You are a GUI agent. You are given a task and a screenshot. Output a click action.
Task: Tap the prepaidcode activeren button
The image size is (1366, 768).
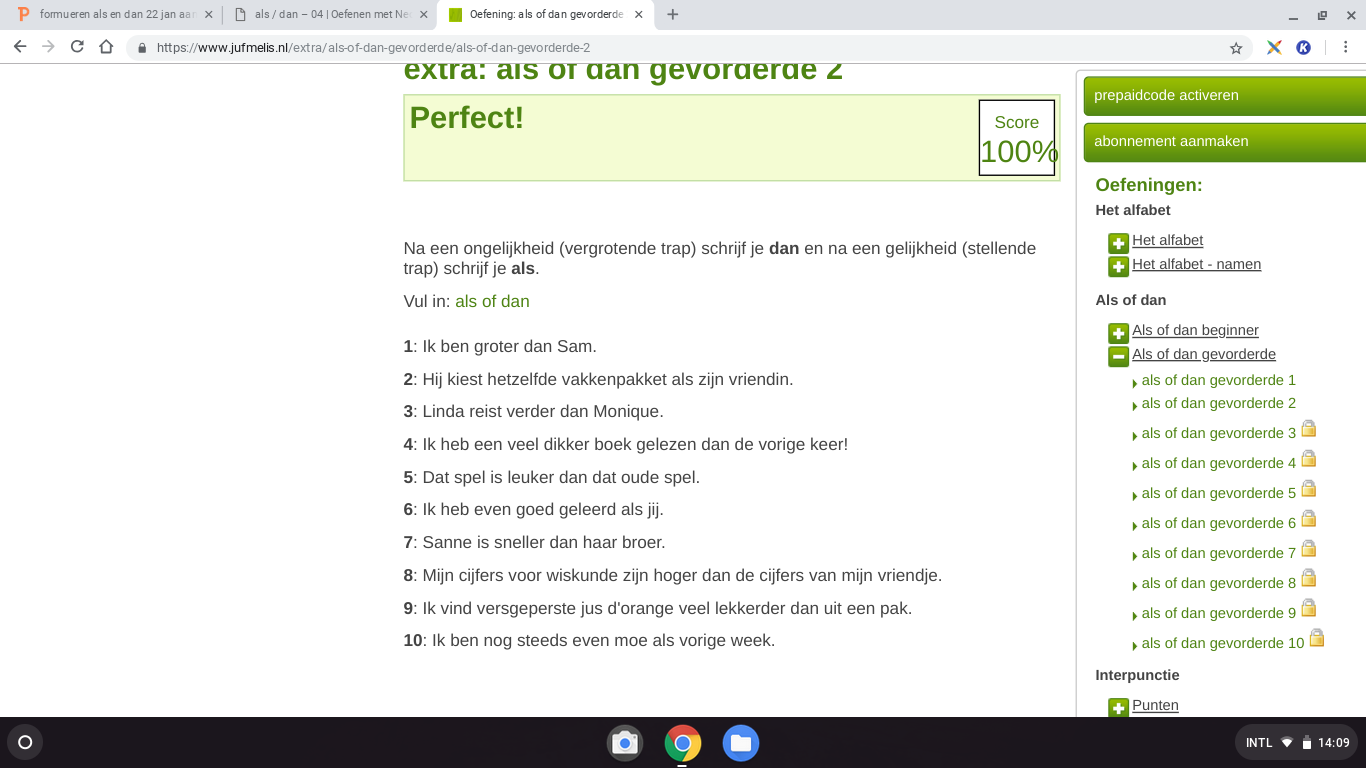tap(1224, 96)
